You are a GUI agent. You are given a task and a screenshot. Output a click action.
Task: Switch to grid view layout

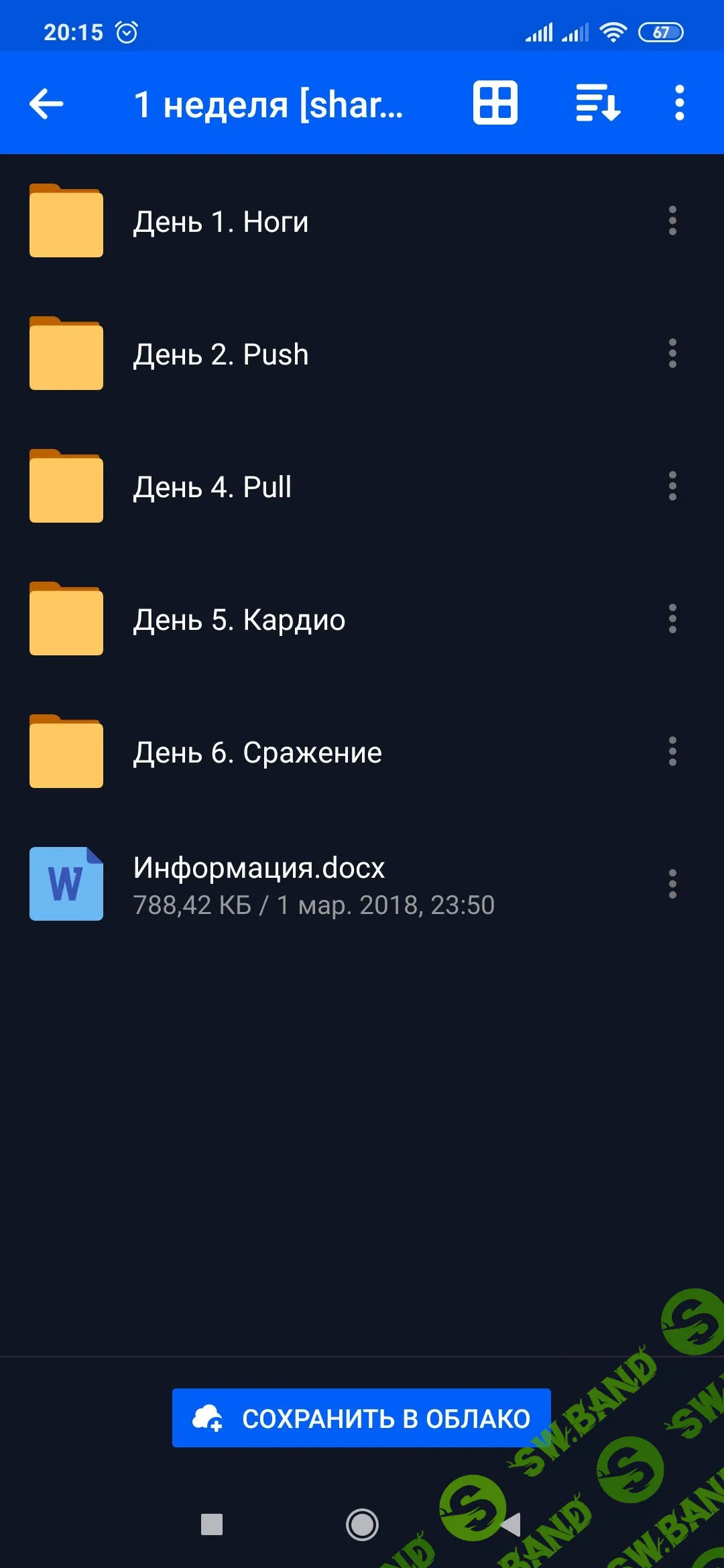tap(495, 103)
